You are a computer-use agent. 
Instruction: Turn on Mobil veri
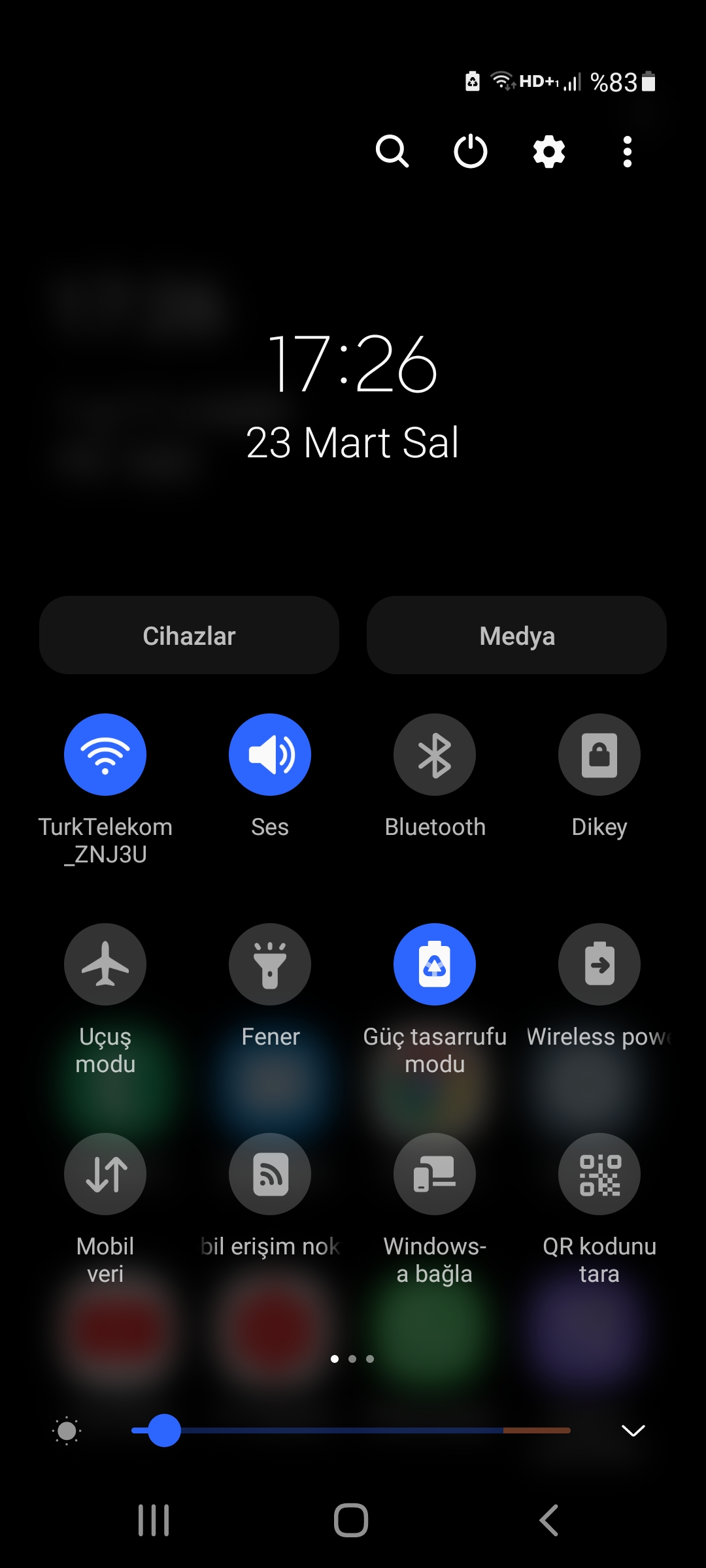pyautogui.click(x=105, y=1174)
